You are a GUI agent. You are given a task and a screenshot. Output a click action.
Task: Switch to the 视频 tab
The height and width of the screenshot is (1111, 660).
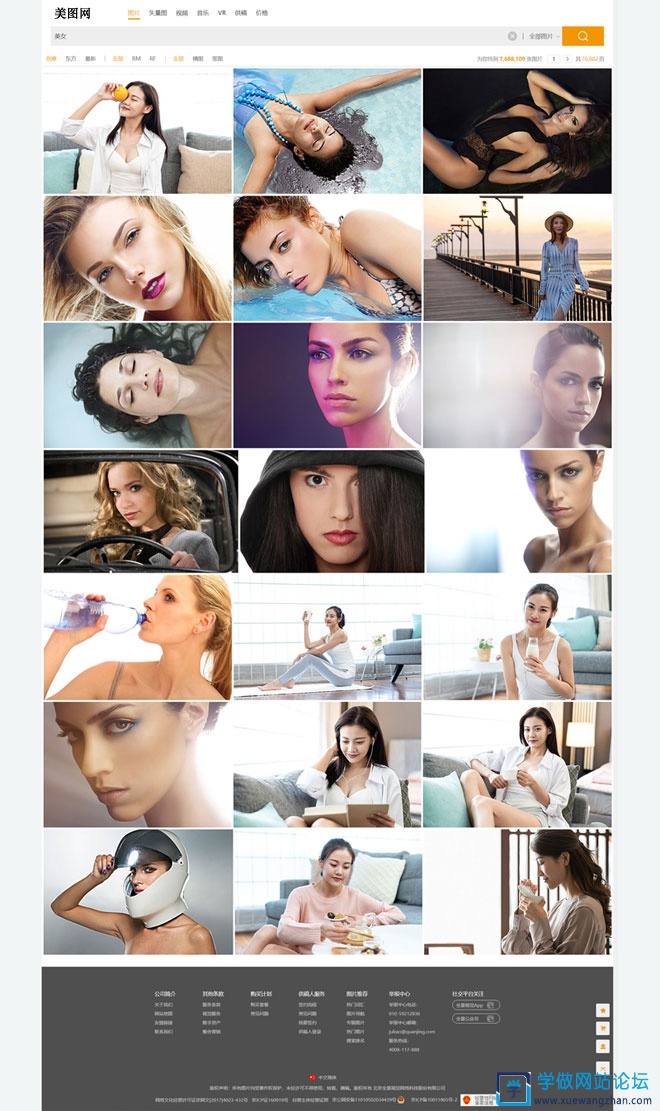coord(181,13)
